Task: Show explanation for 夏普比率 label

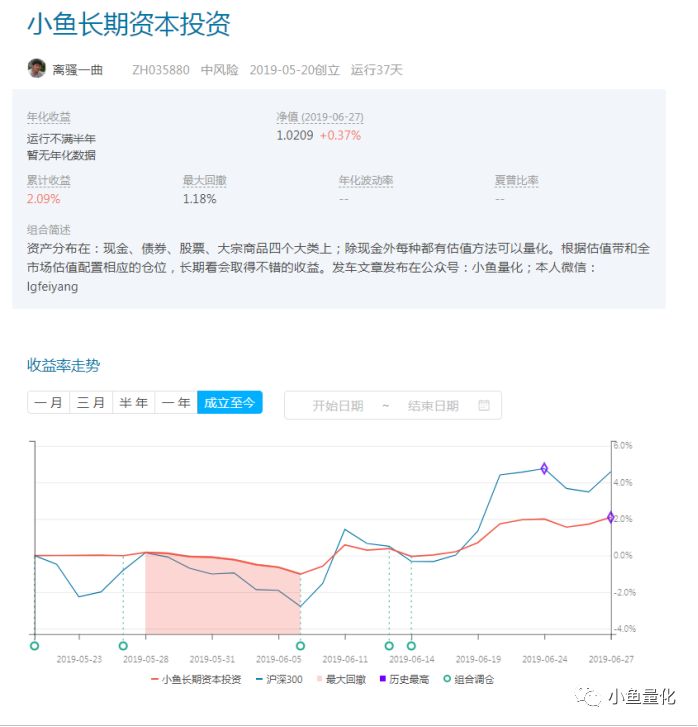Action: point(517,180)
